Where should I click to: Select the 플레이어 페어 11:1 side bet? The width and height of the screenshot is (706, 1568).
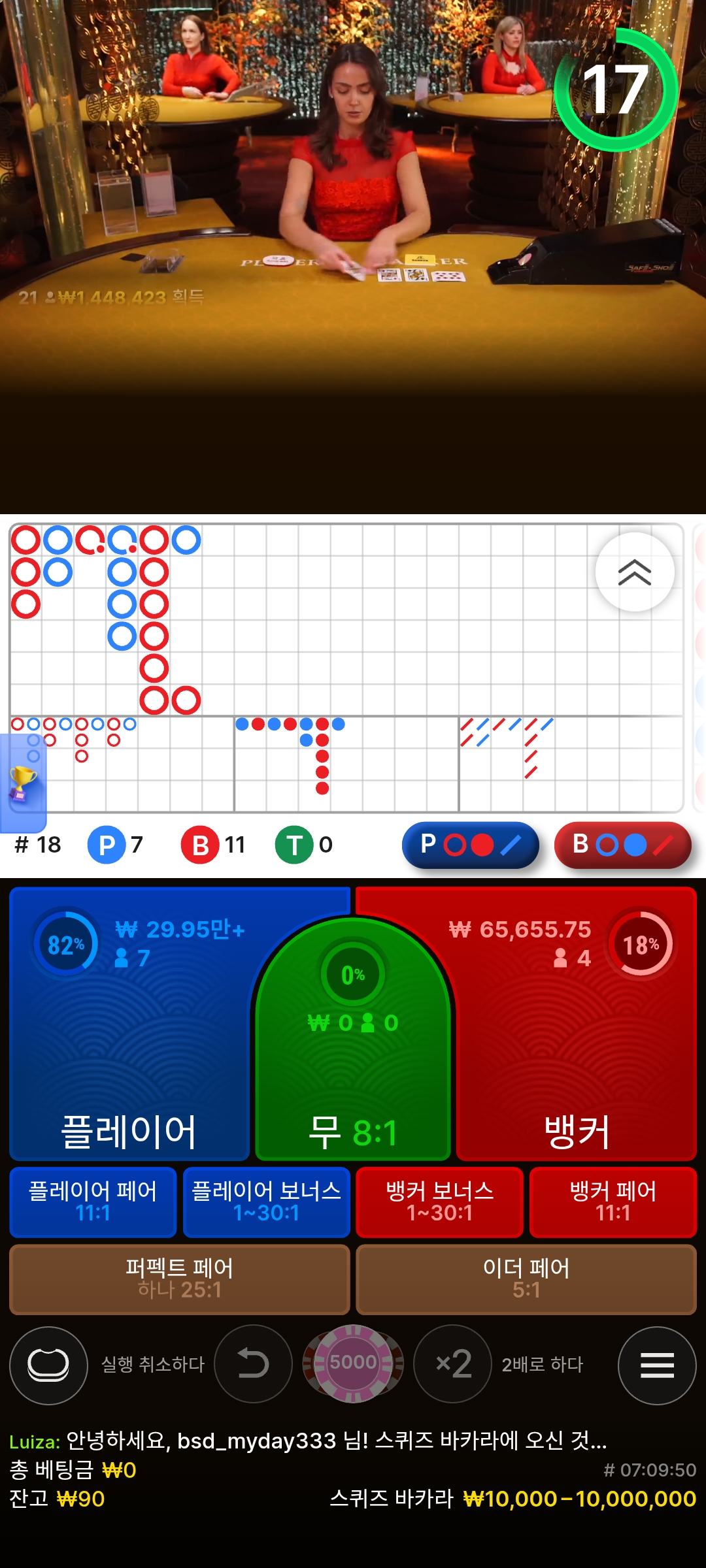93,1202
